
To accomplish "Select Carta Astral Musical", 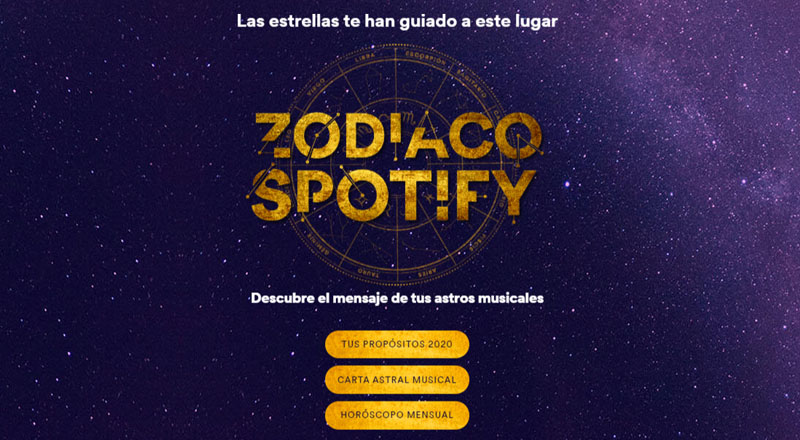I will pyautogui.click(x=397, y=380).
